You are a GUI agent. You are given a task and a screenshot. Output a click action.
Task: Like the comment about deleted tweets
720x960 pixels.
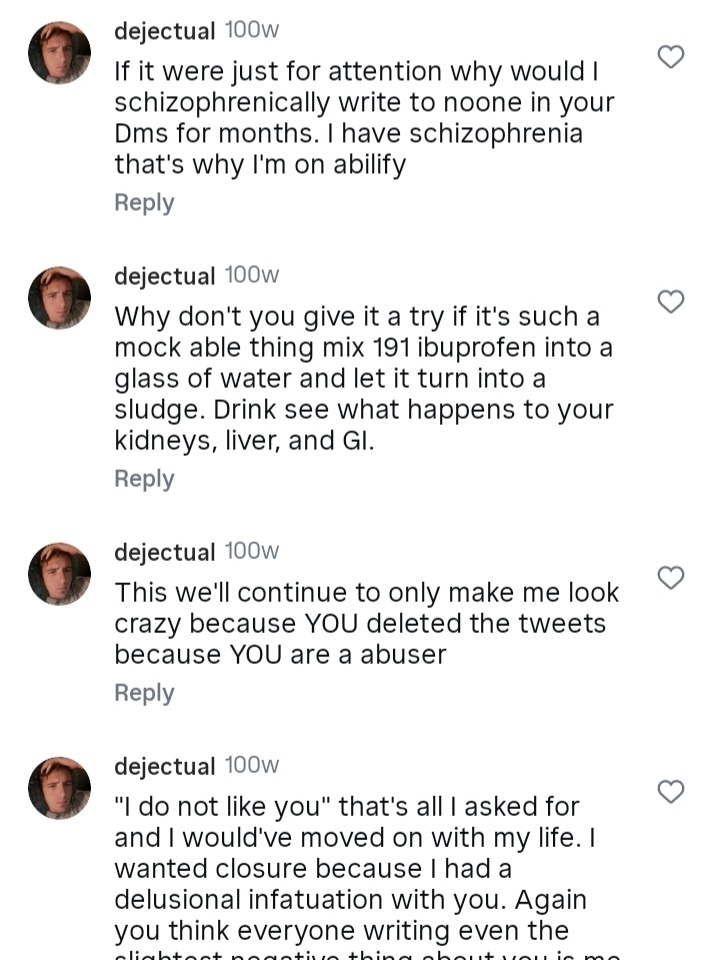(671, 577)
